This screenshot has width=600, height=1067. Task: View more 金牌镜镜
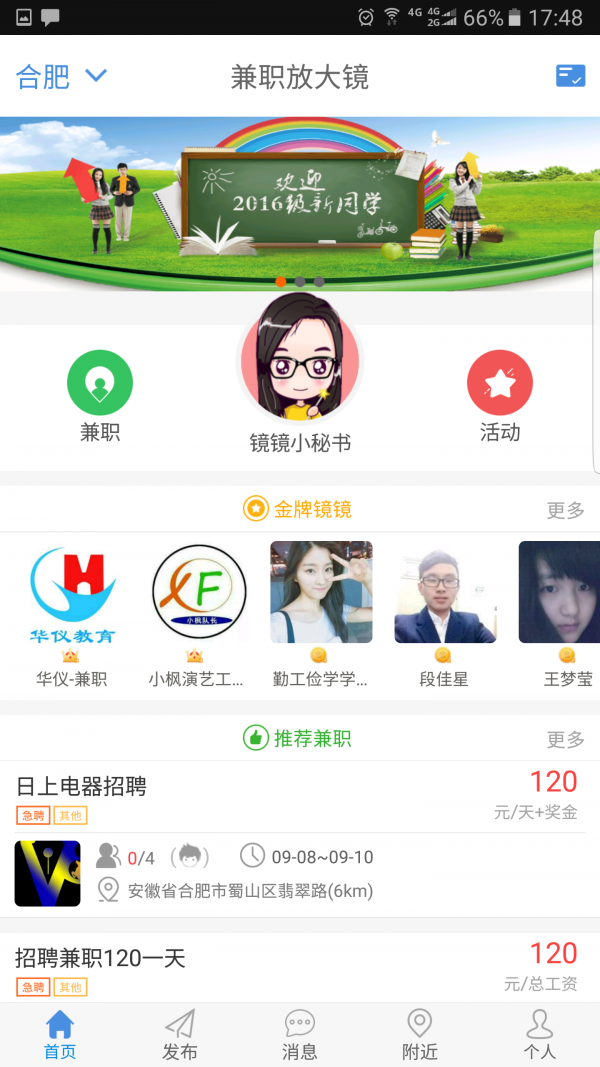565,510
